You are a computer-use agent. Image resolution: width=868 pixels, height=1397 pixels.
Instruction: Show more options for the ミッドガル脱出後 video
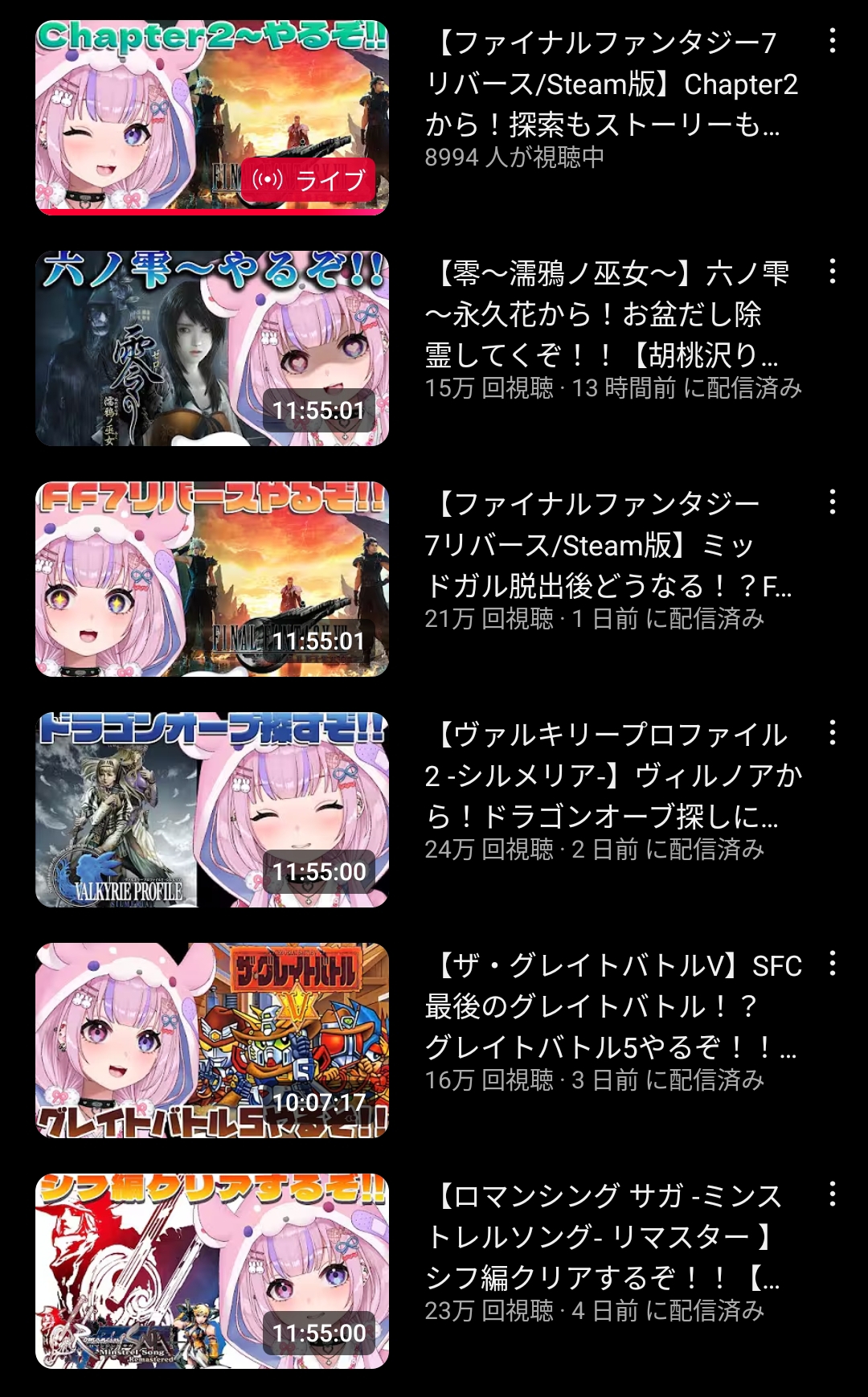[x=833, y=502]
